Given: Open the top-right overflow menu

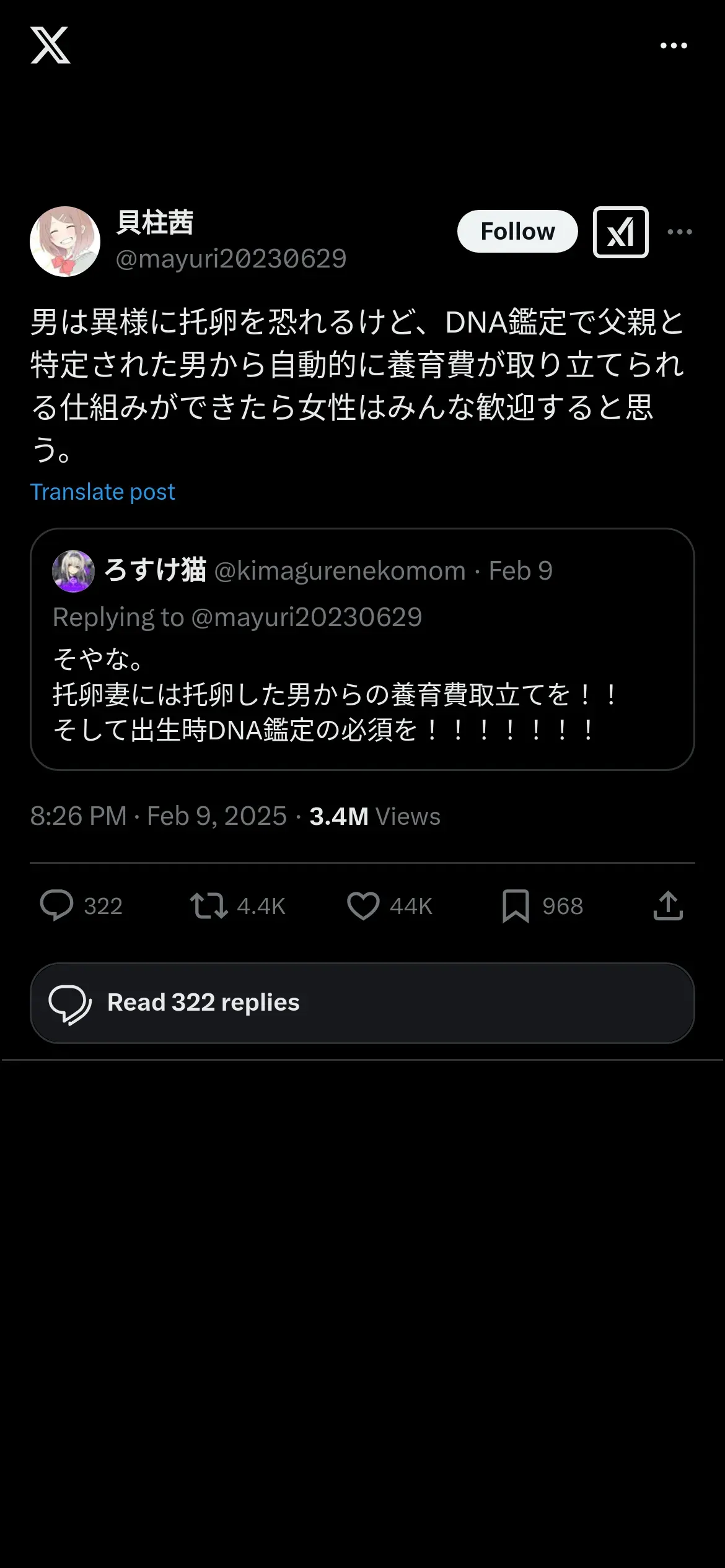Looking at the screenshot, I should (x=674, y=45).
